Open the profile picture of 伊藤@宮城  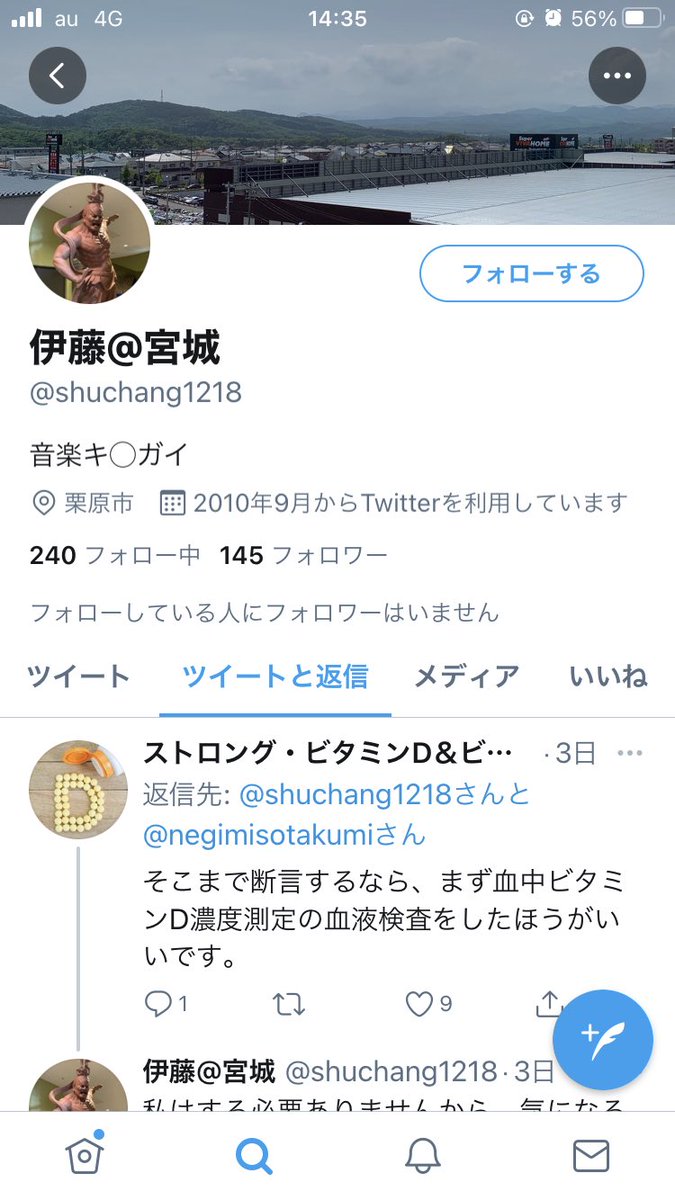89,242
